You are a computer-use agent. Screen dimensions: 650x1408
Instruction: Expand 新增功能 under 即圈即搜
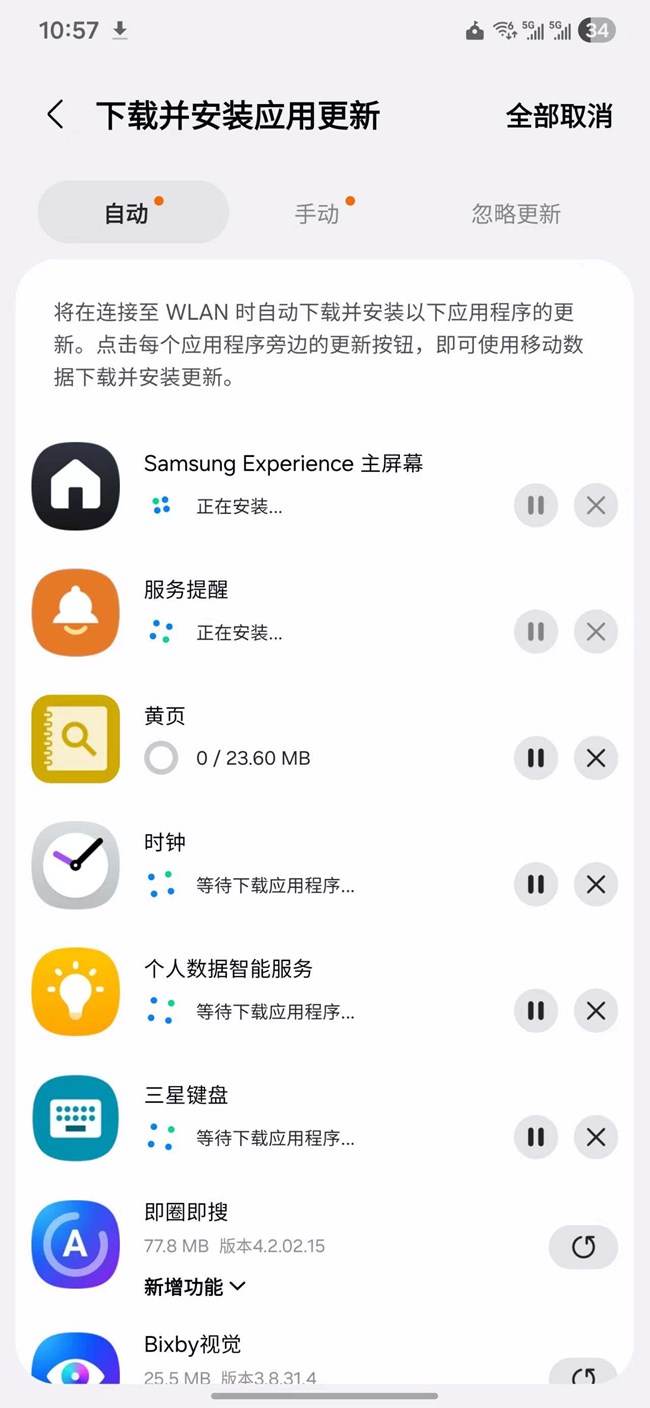[x=195, y=1287]
